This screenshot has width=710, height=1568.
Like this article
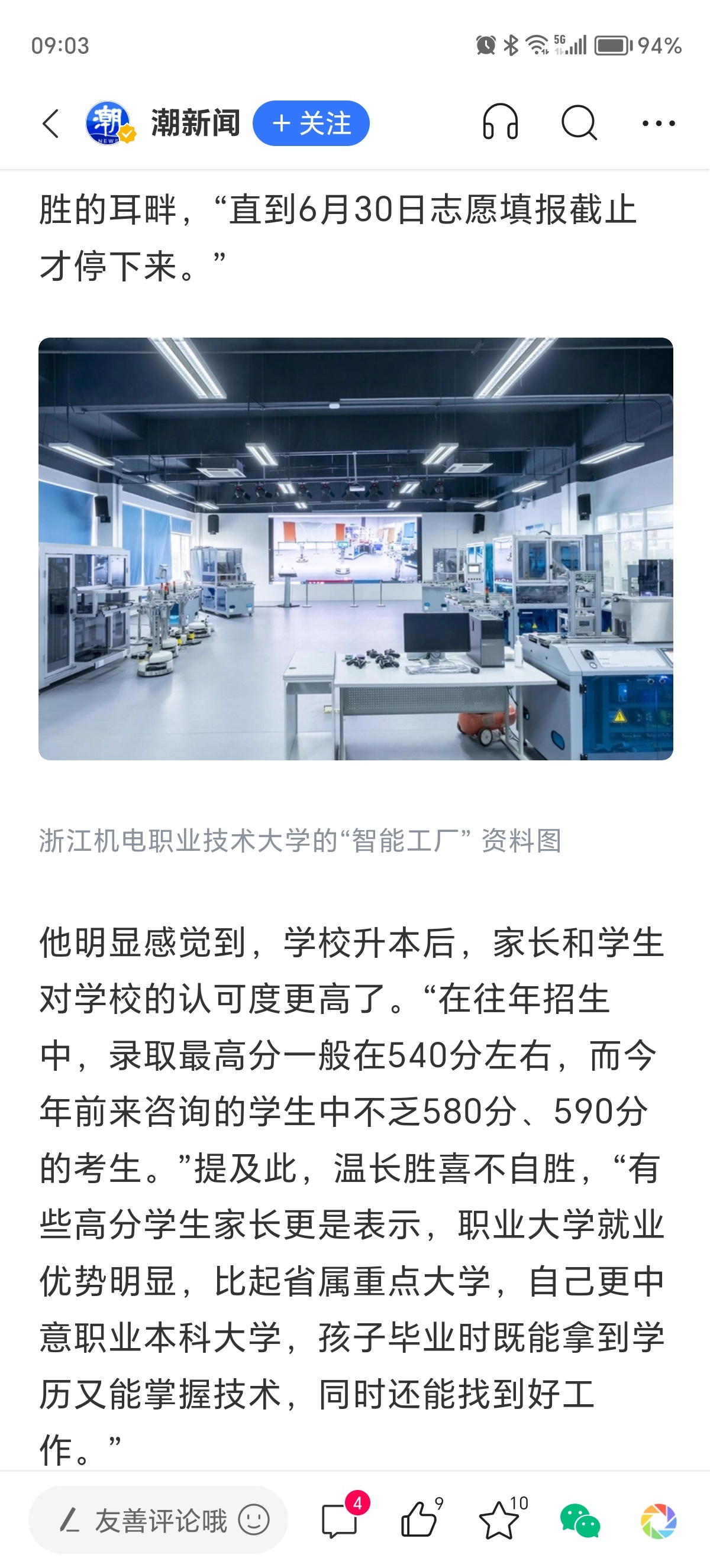pos(419,1520)
